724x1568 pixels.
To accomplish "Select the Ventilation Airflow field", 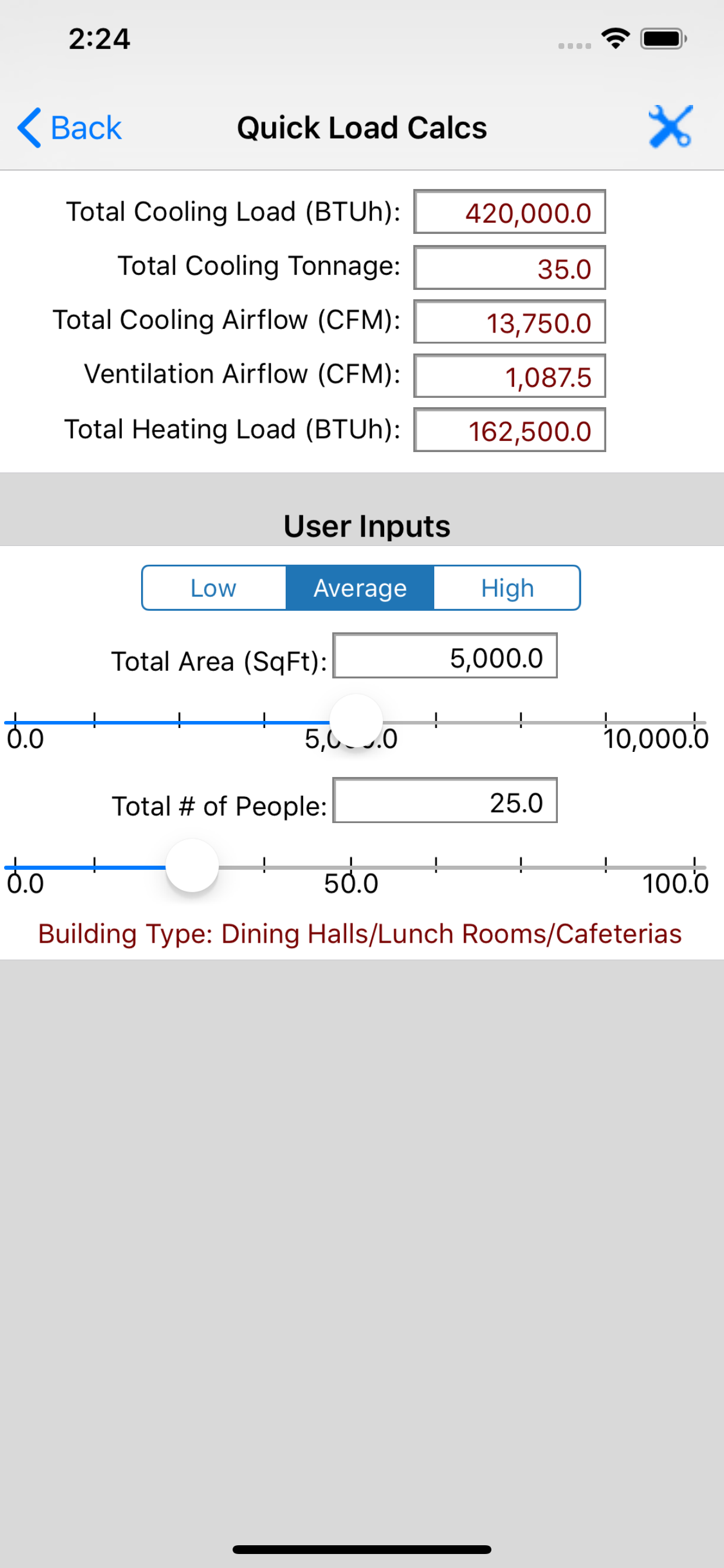I will tap(509, 376).
